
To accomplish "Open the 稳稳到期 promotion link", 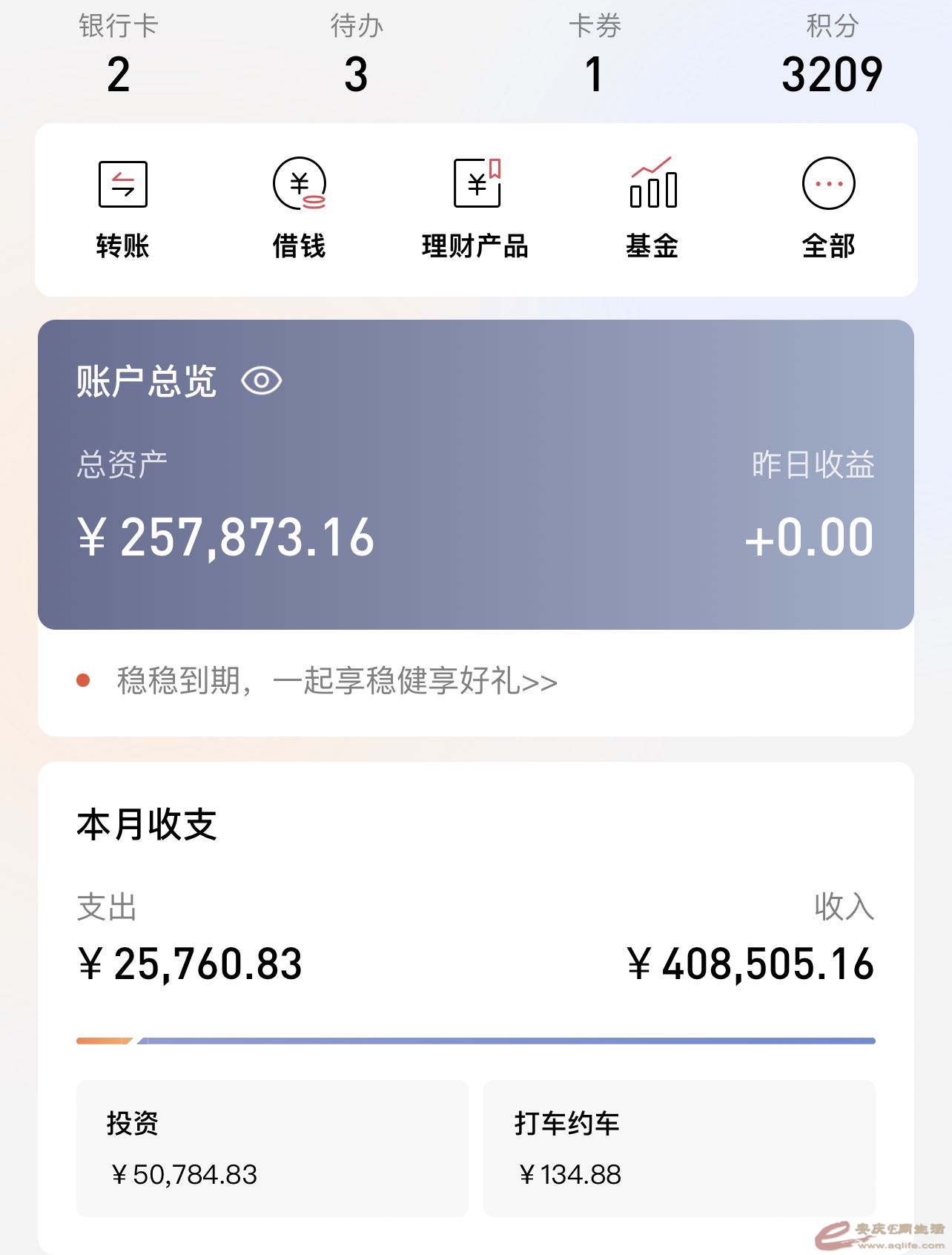I will 337,681.
